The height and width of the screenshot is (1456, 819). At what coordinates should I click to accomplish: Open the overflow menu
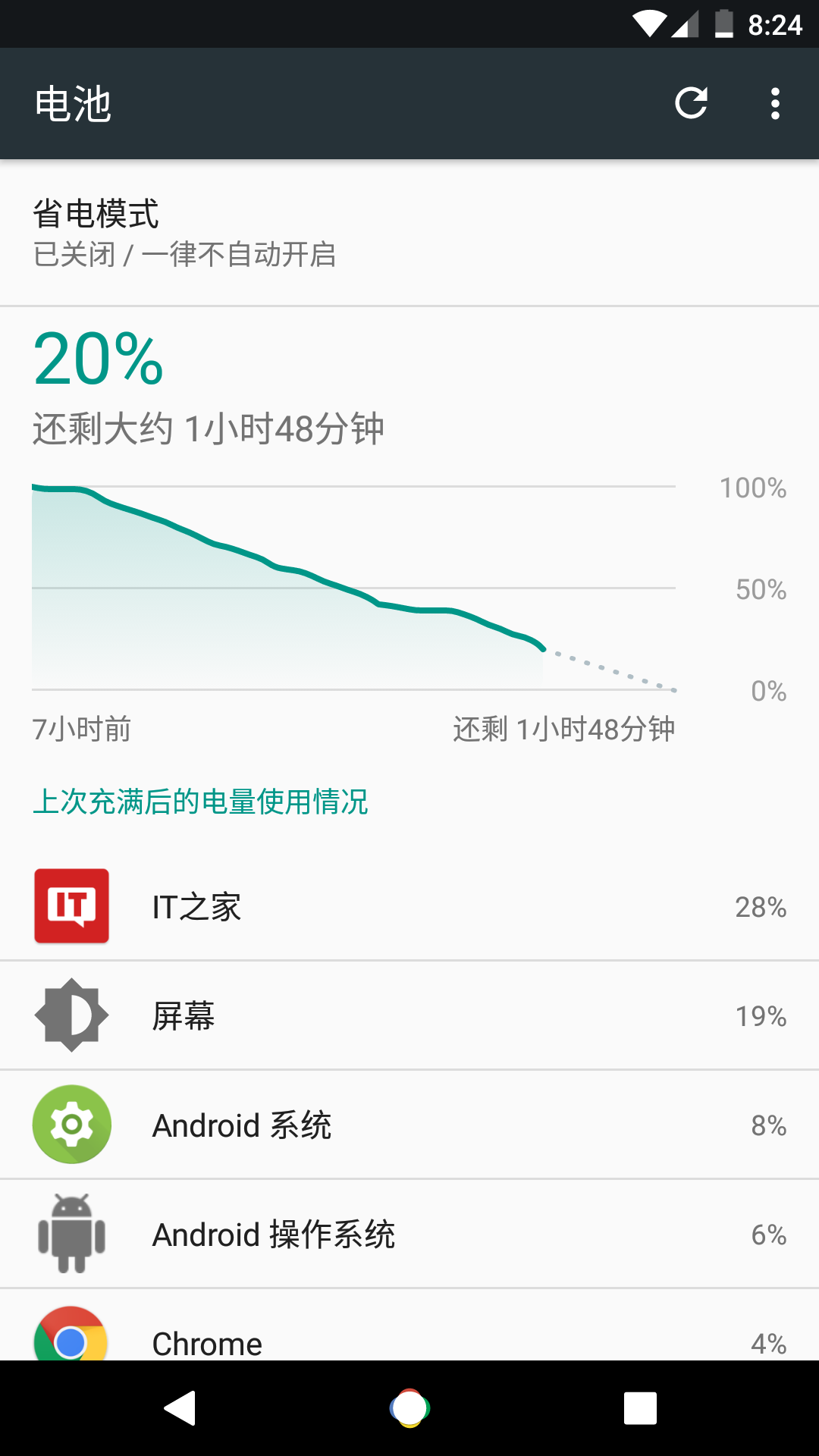774,103
